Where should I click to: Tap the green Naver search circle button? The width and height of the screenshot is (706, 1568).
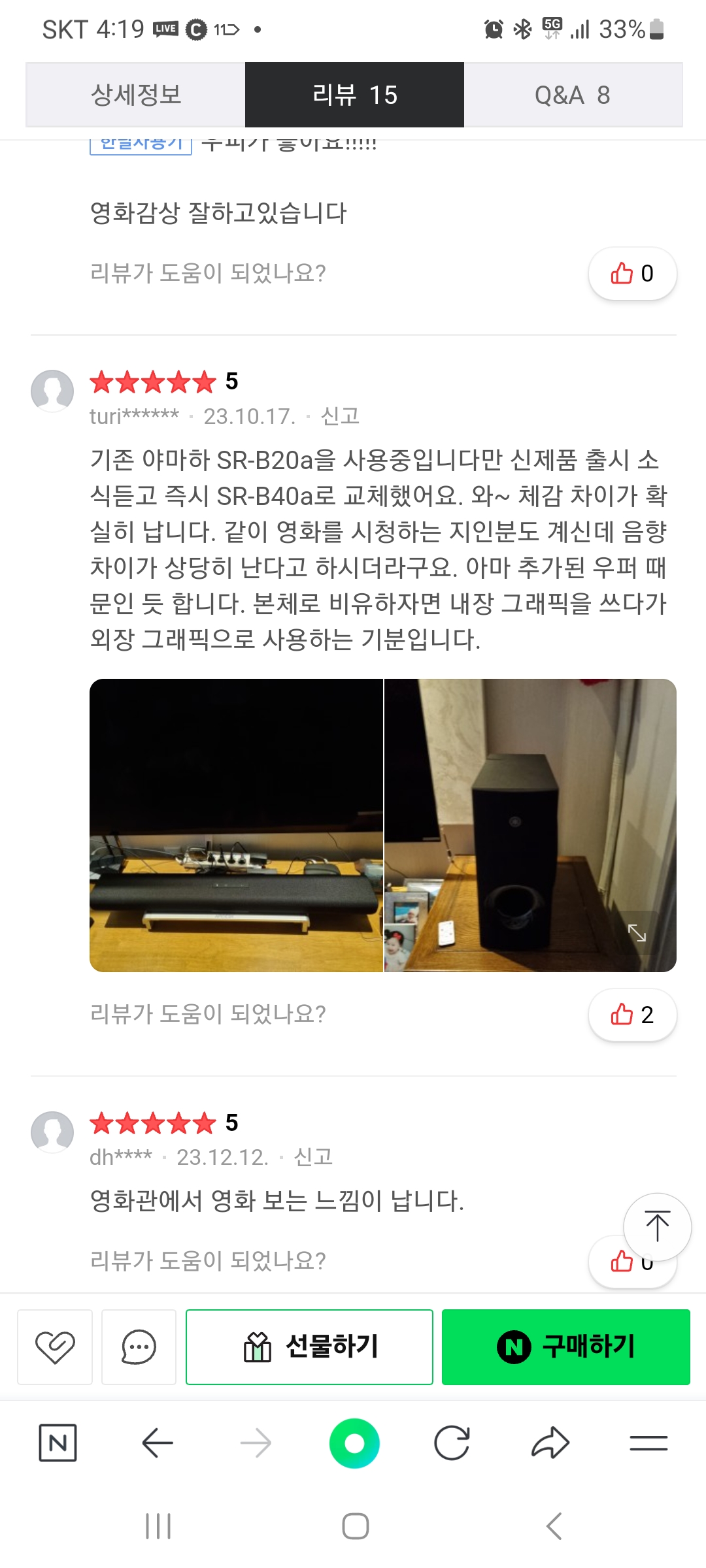pyautogui.click(x=354, y=1443)
